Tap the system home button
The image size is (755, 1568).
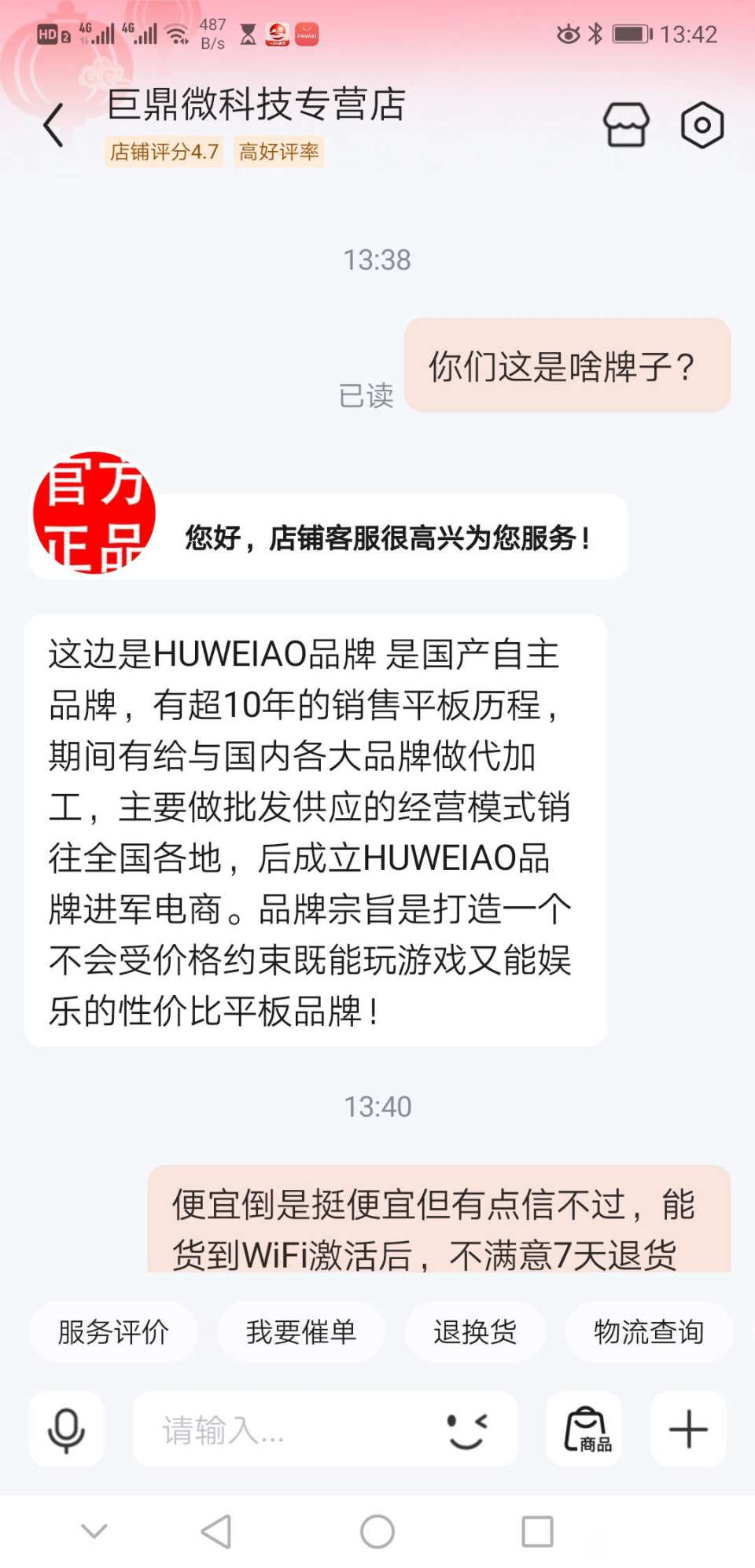click(377, 1531)
